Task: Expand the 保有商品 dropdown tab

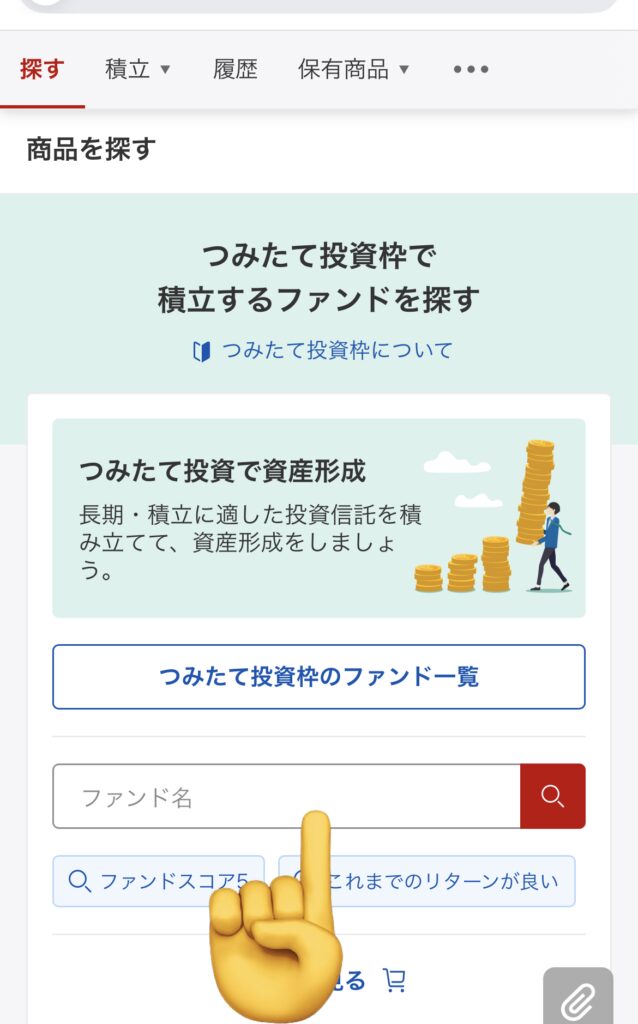Action: coord(354,69)
